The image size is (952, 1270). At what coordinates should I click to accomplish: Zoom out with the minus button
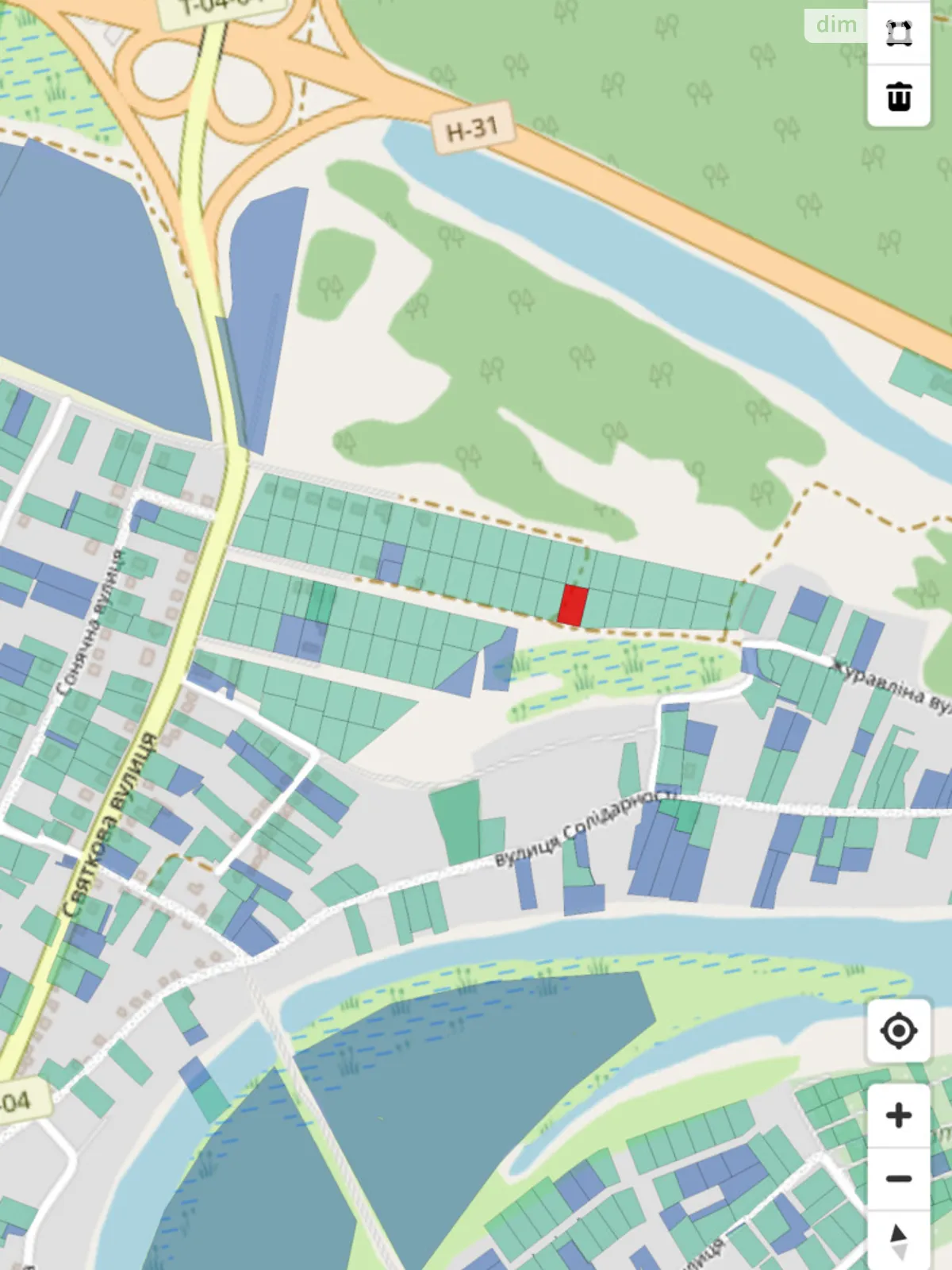pos(899,1179)
